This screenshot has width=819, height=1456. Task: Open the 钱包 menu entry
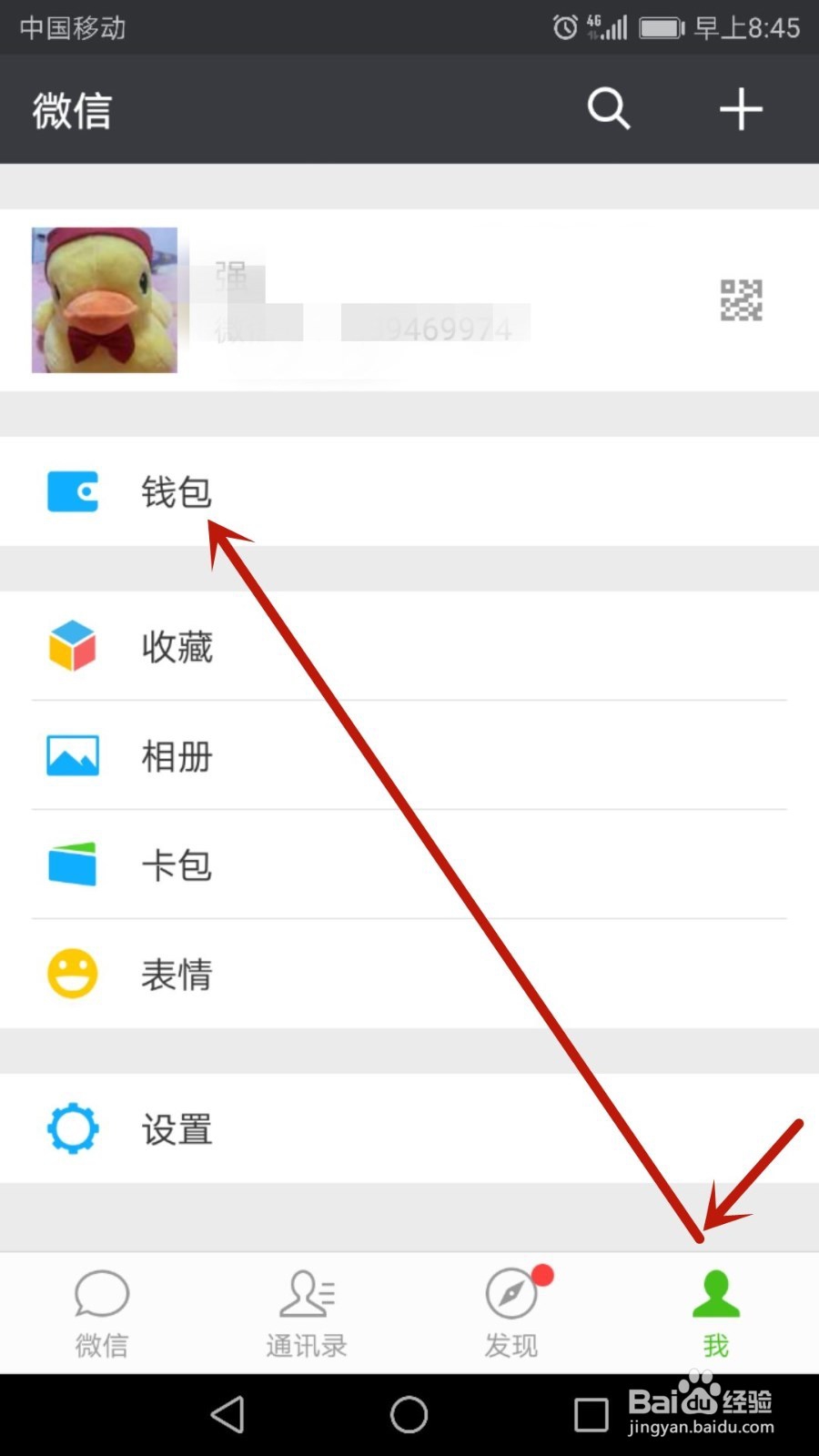pos(177,491)
